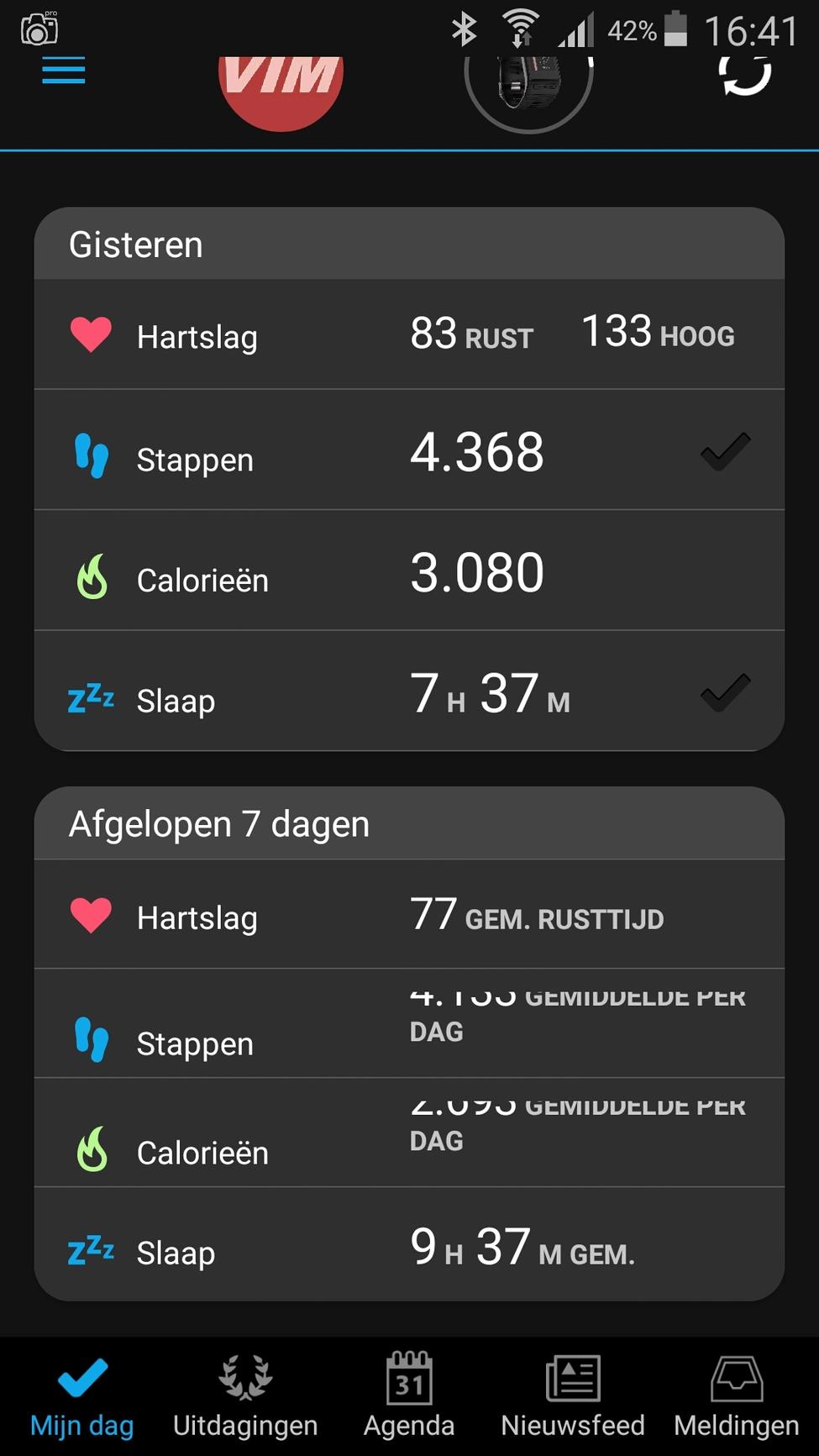This screenshot has width=819, height=1456.
Task: Open yesterday's Hartslag row with 83 rust
Action: [x=409, y=334]
